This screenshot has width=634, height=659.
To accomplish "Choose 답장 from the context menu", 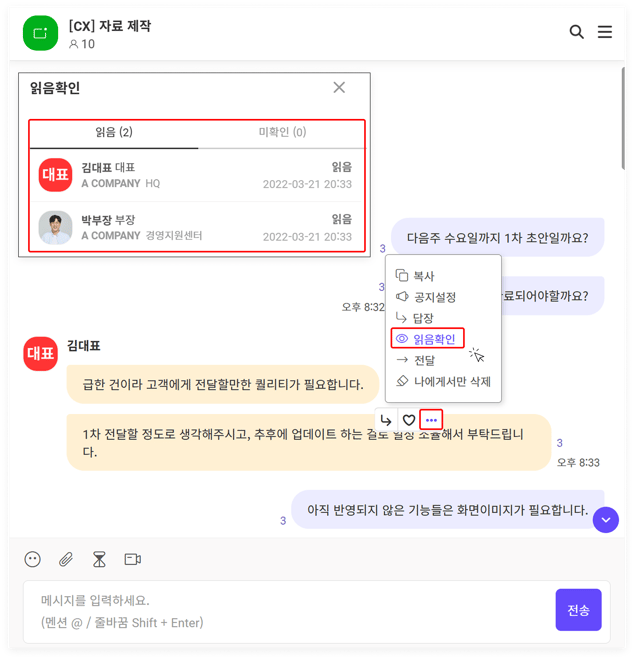I will [424, 318].
